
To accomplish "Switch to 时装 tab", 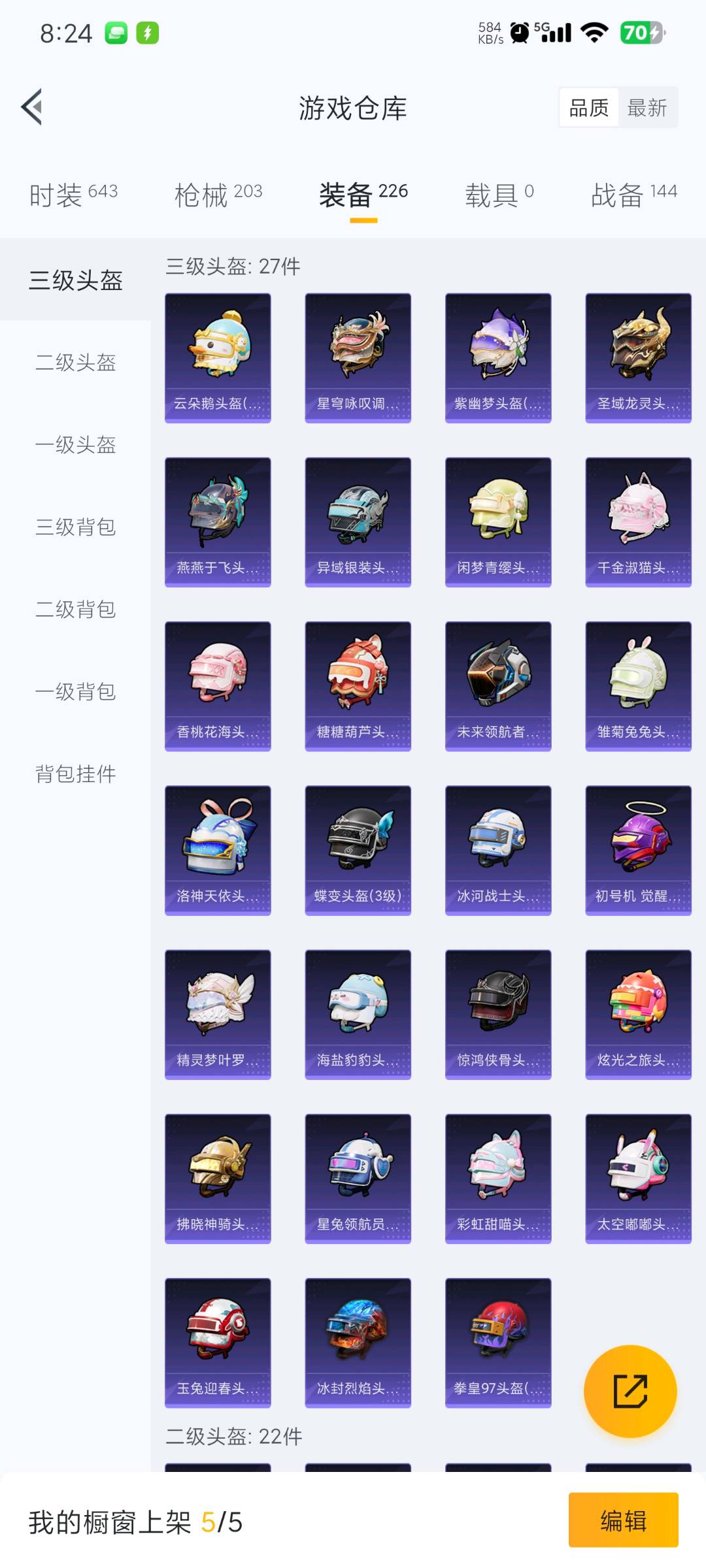I will pyautogui.click(x=73, y=194).
